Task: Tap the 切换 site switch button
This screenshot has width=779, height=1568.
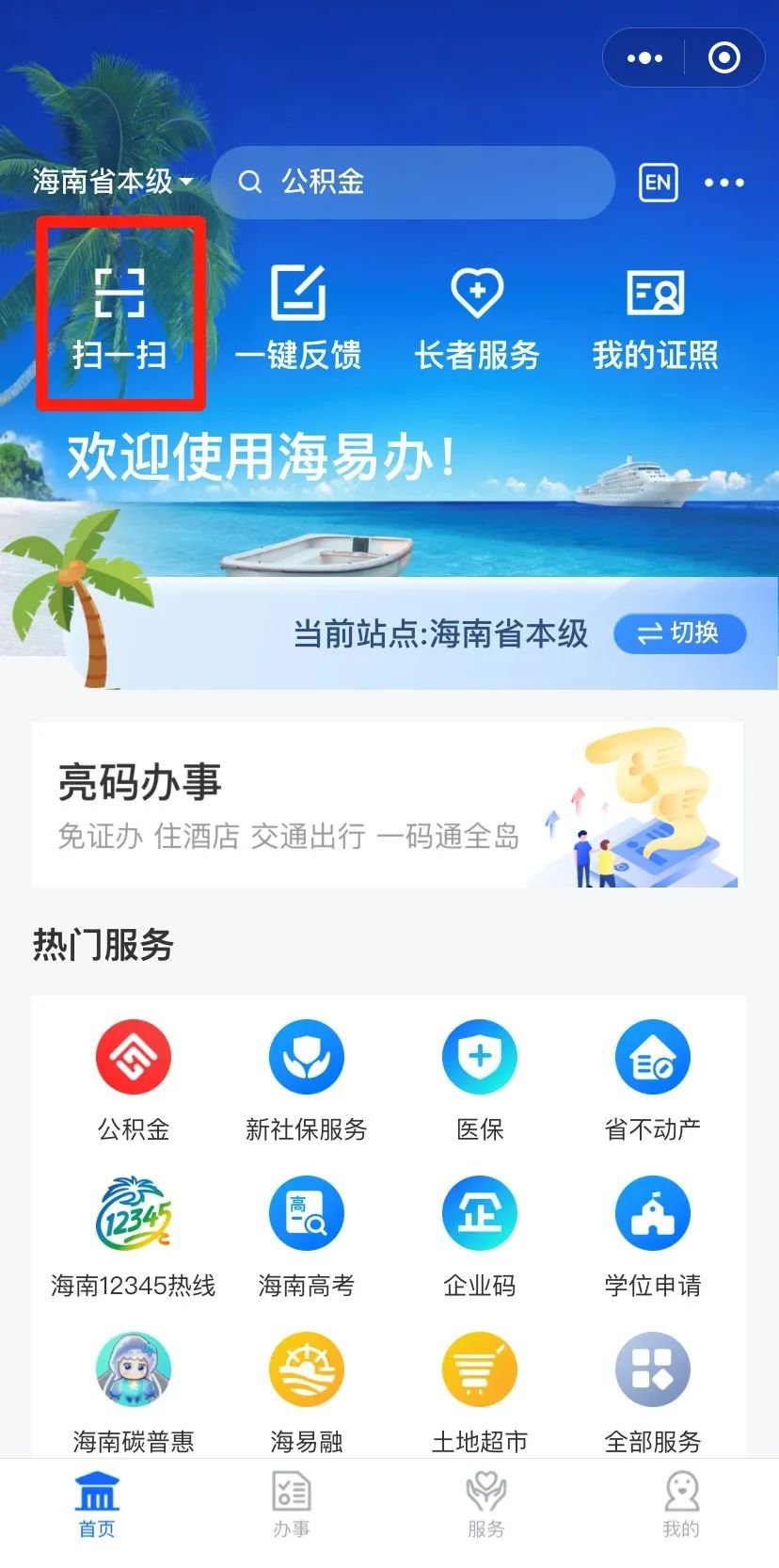Action: click(x=679, y=633)
